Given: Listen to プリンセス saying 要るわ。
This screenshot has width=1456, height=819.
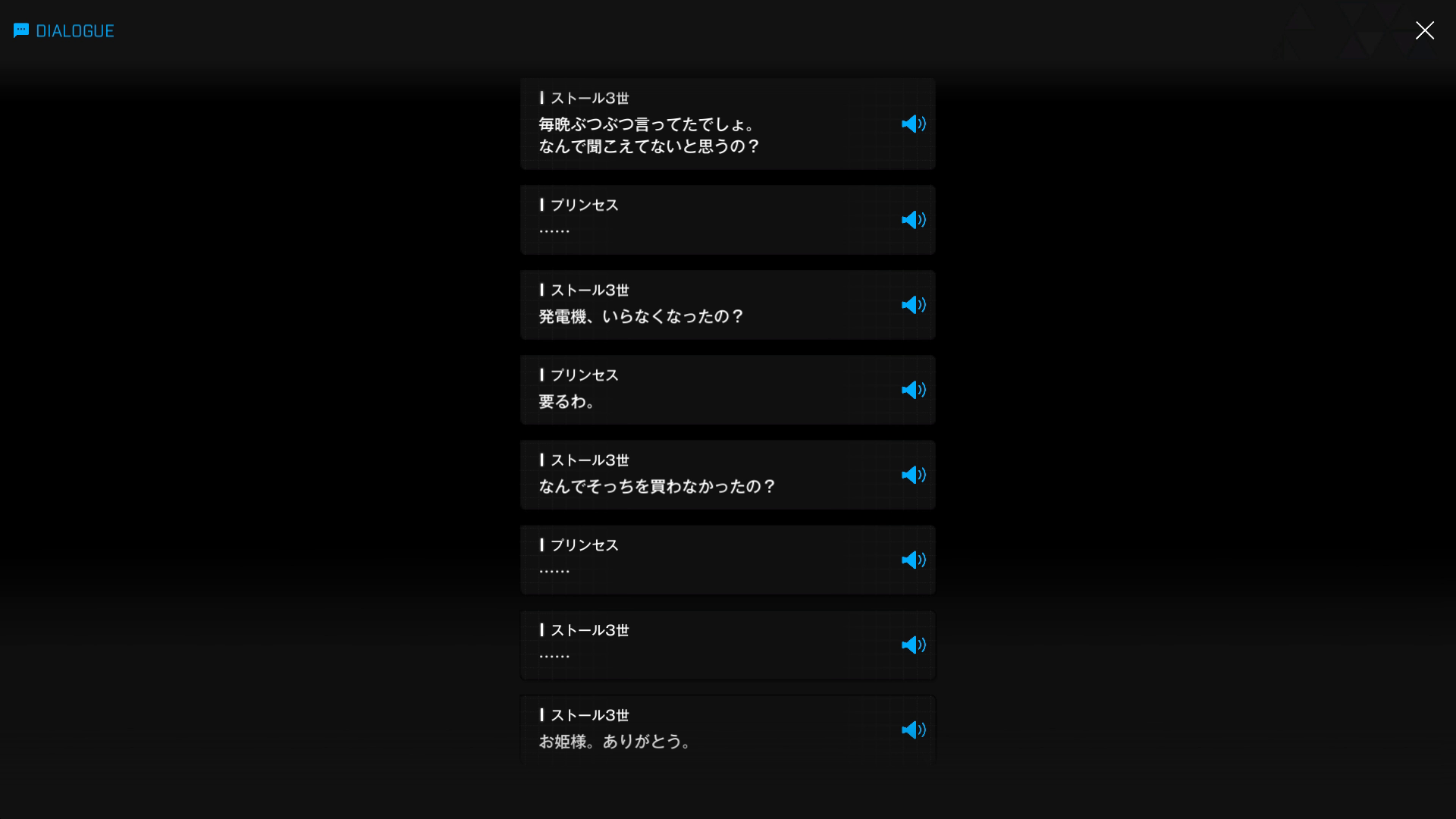Looking at the screenshot, I should (x=913, y=390).
